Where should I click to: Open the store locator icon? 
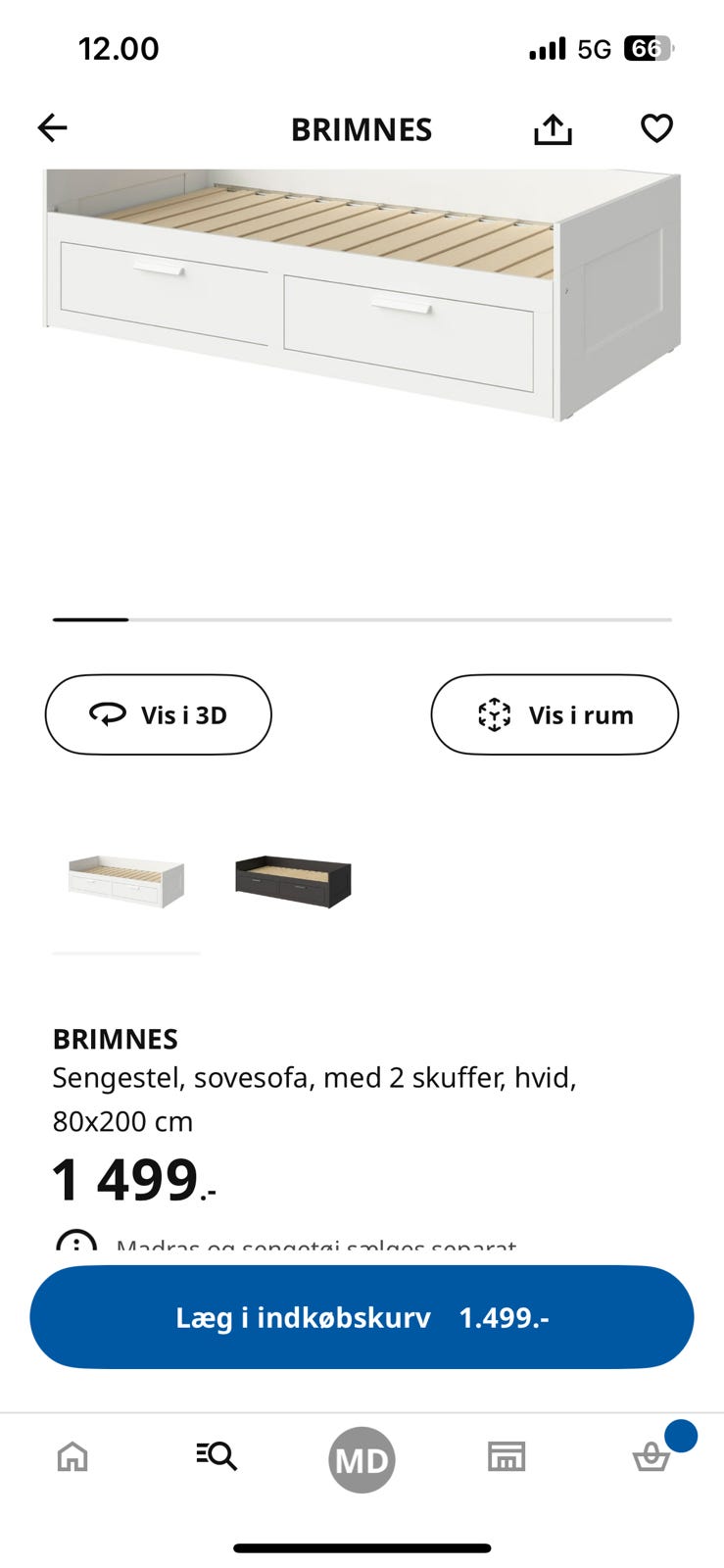506,1458
